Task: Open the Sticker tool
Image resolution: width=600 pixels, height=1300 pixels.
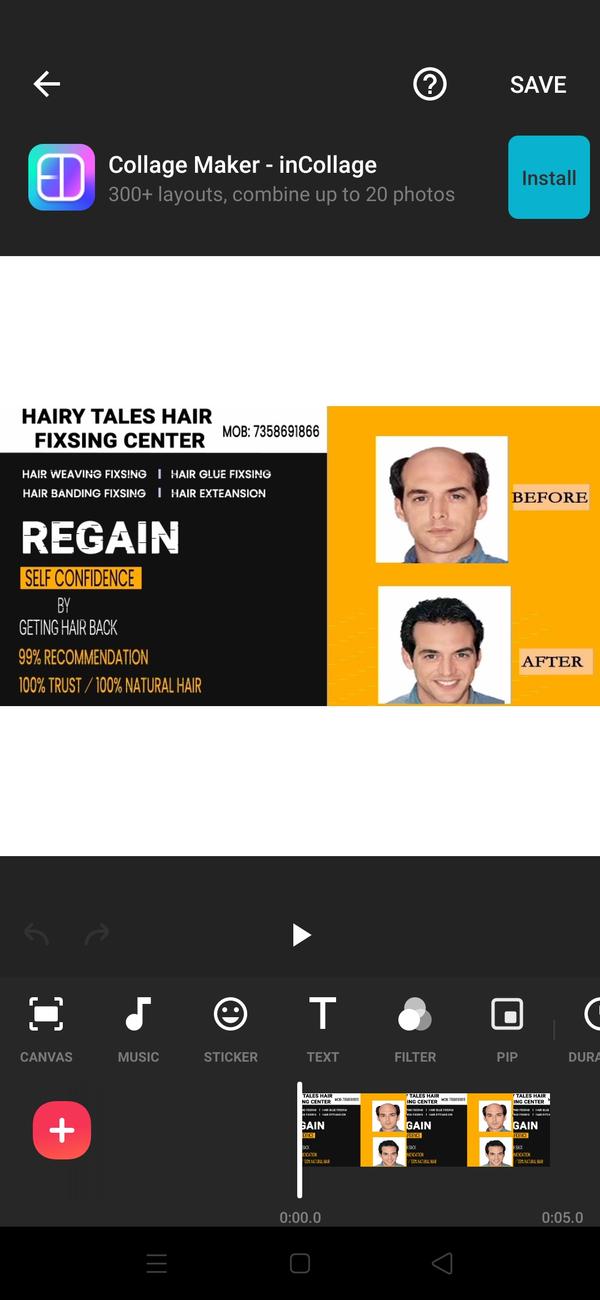Action: (x=231, y=1028)
